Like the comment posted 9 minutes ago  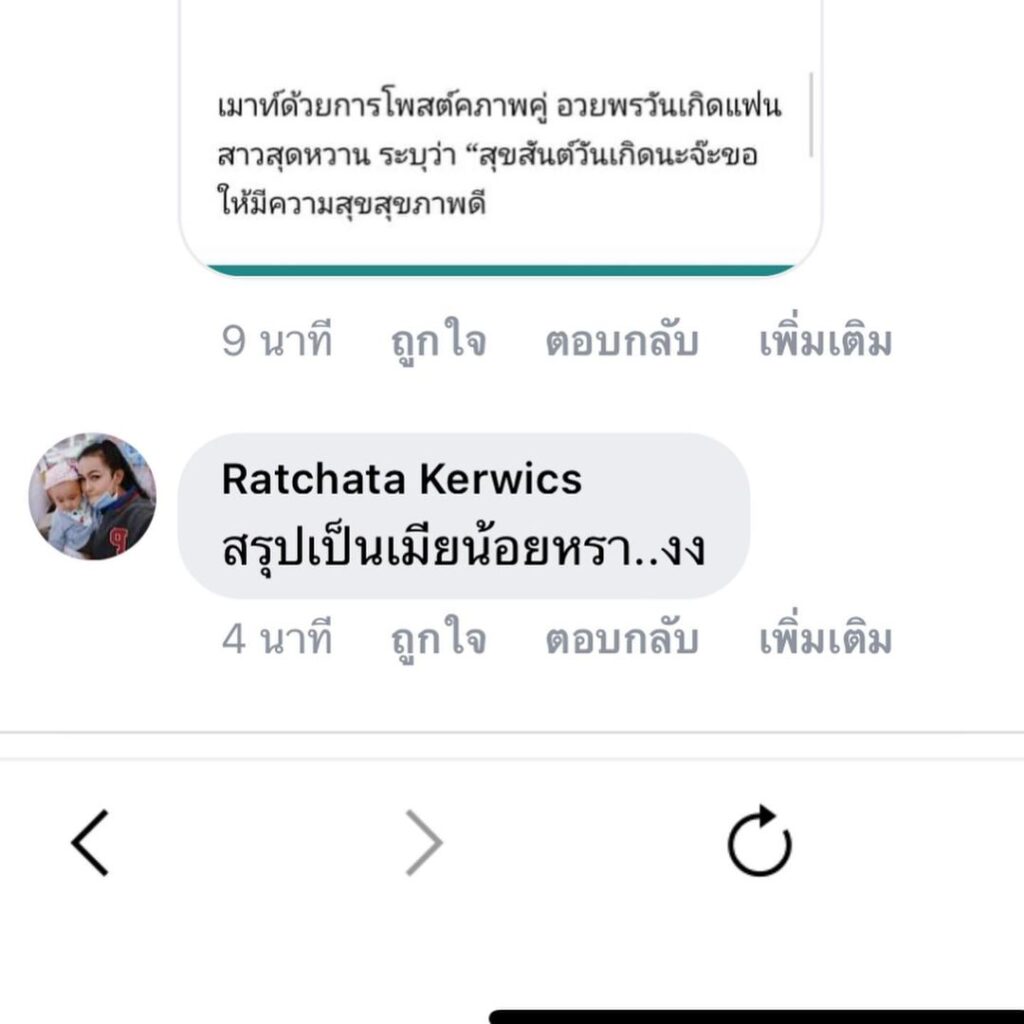point(438,343)
